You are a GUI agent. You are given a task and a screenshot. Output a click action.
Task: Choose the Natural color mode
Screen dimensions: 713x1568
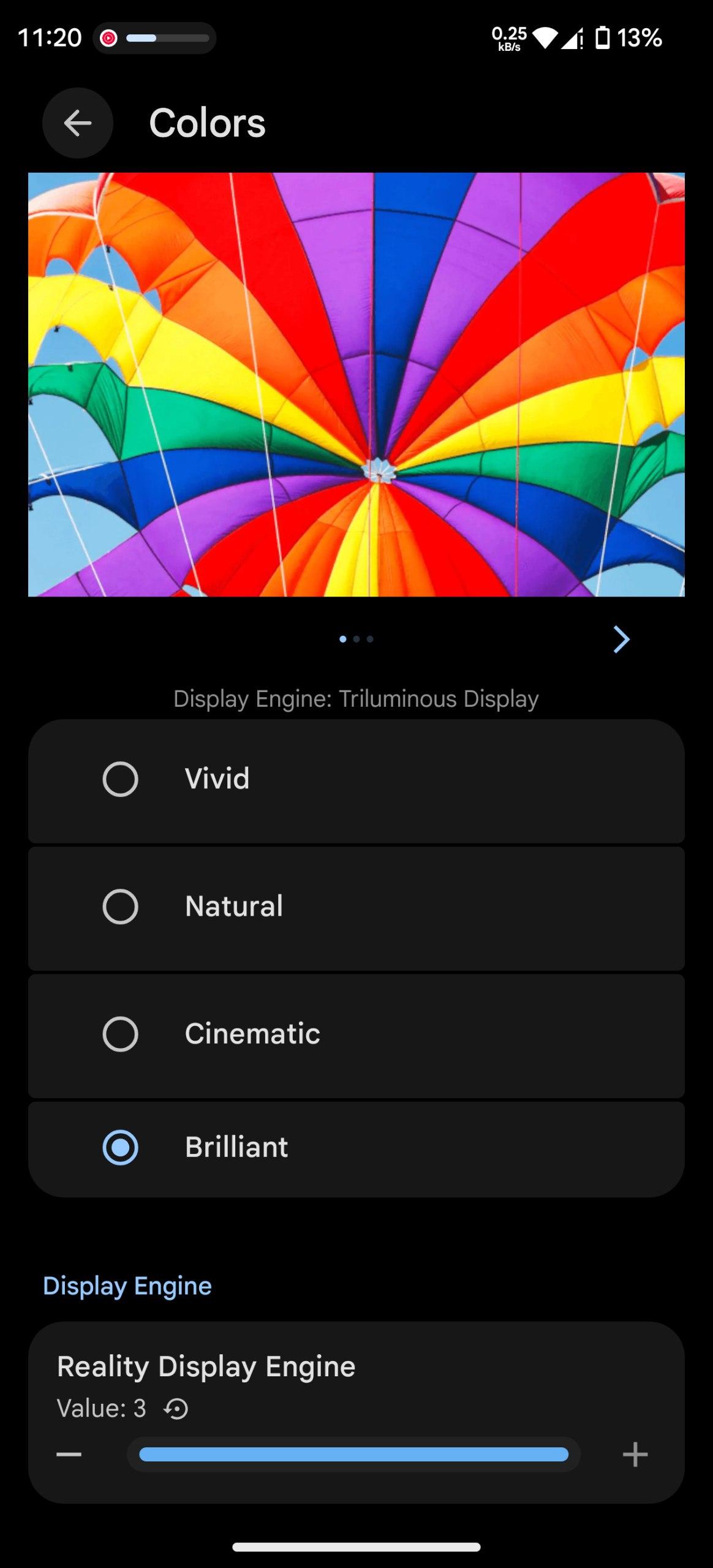[x=121, y=907]
